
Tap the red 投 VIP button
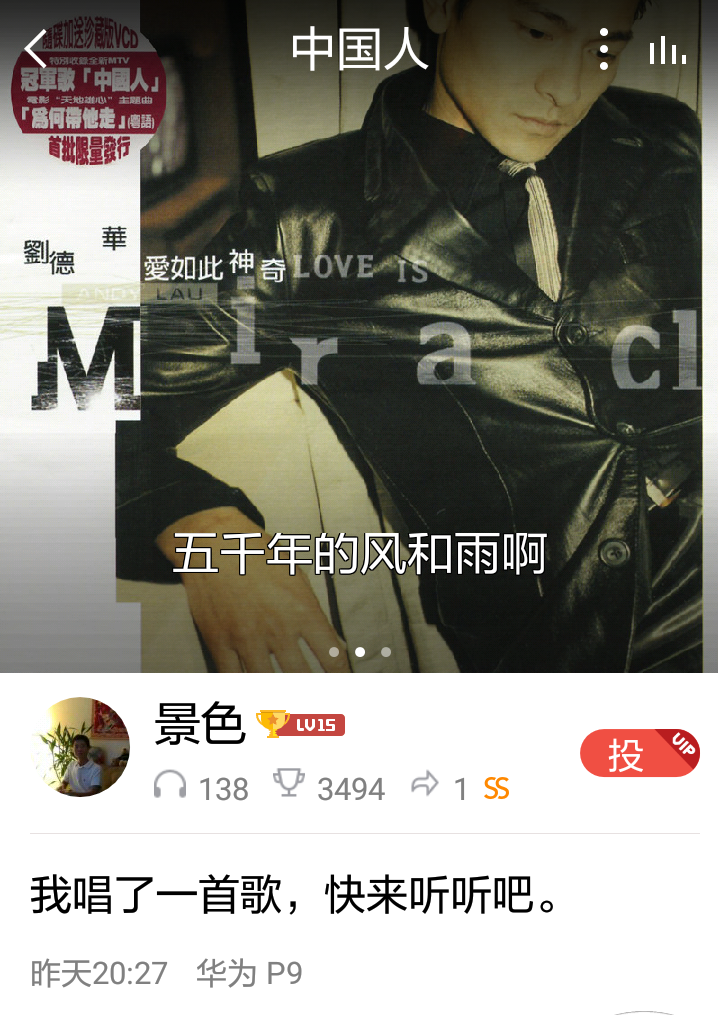(x=639, y=754)
